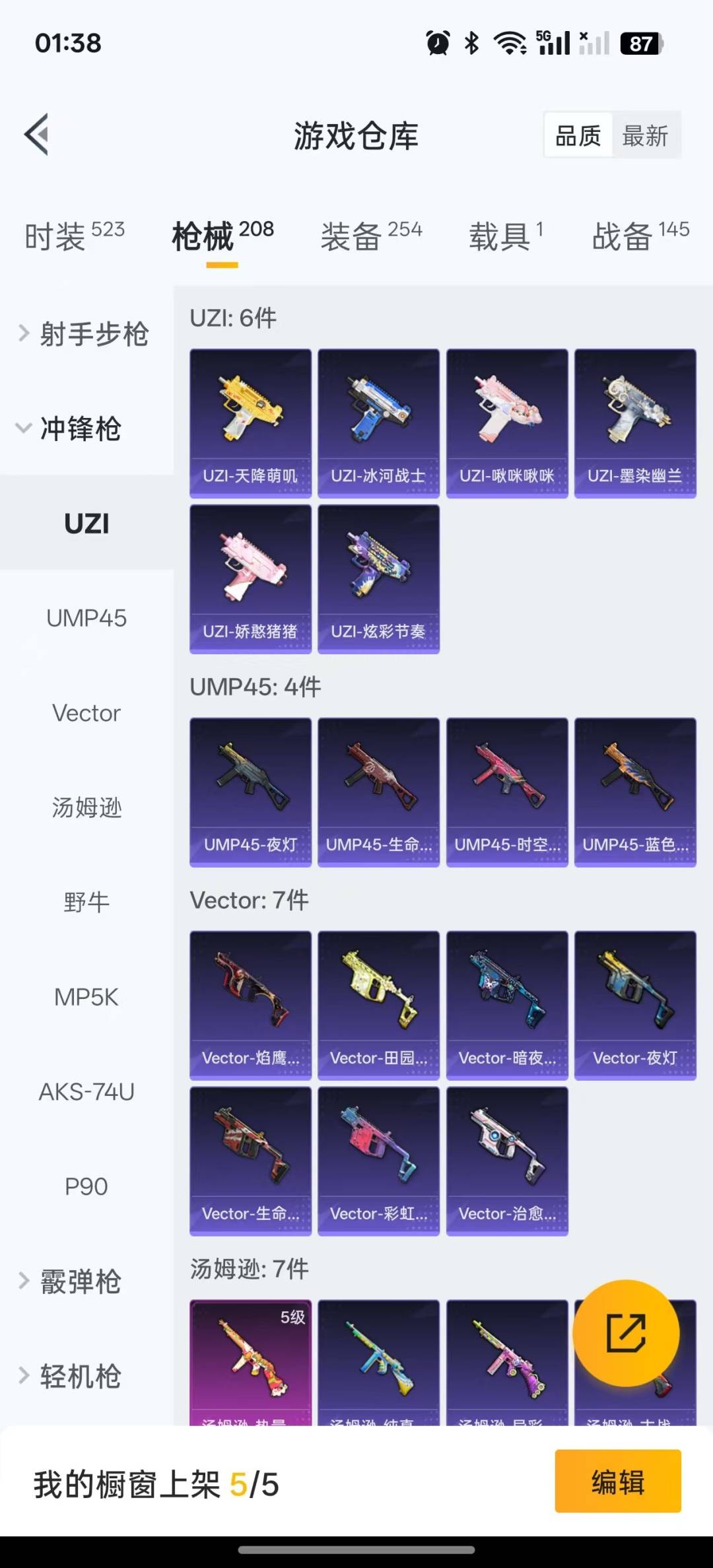
Task: Switch to the 时装 tab
Action: point(74,236)
